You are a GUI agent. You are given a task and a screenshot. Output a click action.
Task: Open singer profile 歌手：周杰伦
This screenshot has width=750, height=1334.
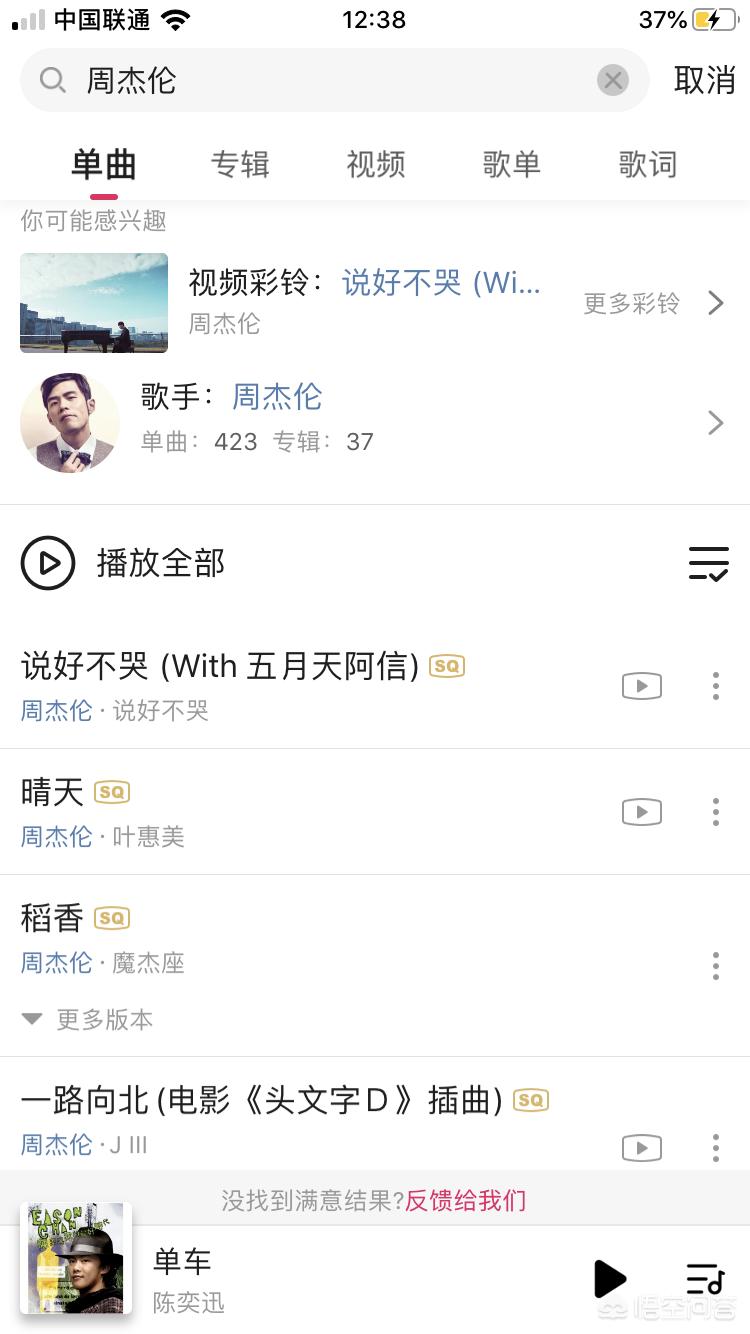277,398
